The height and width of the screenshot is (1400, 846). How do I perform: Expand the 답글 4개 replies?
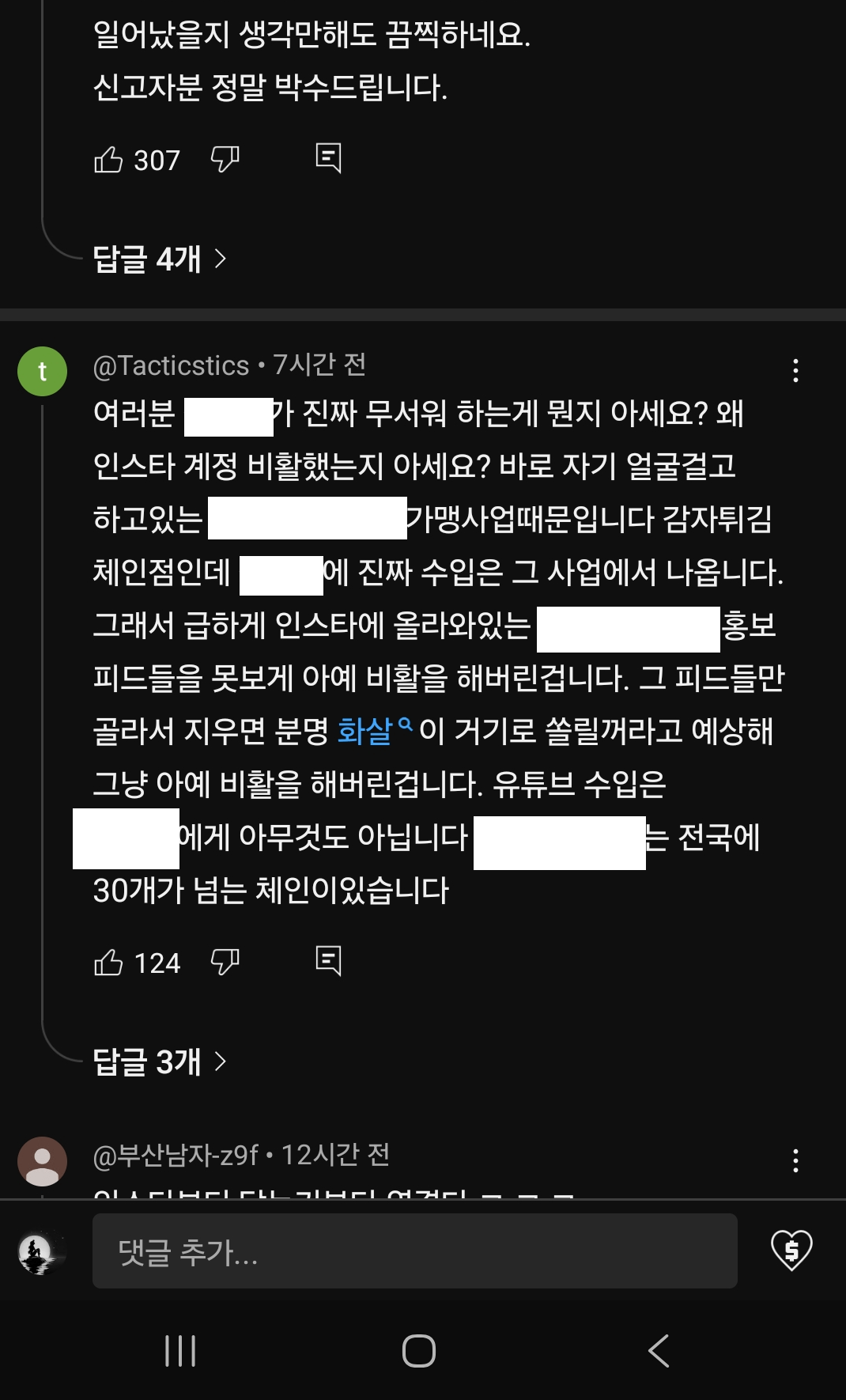click(160, 259)
